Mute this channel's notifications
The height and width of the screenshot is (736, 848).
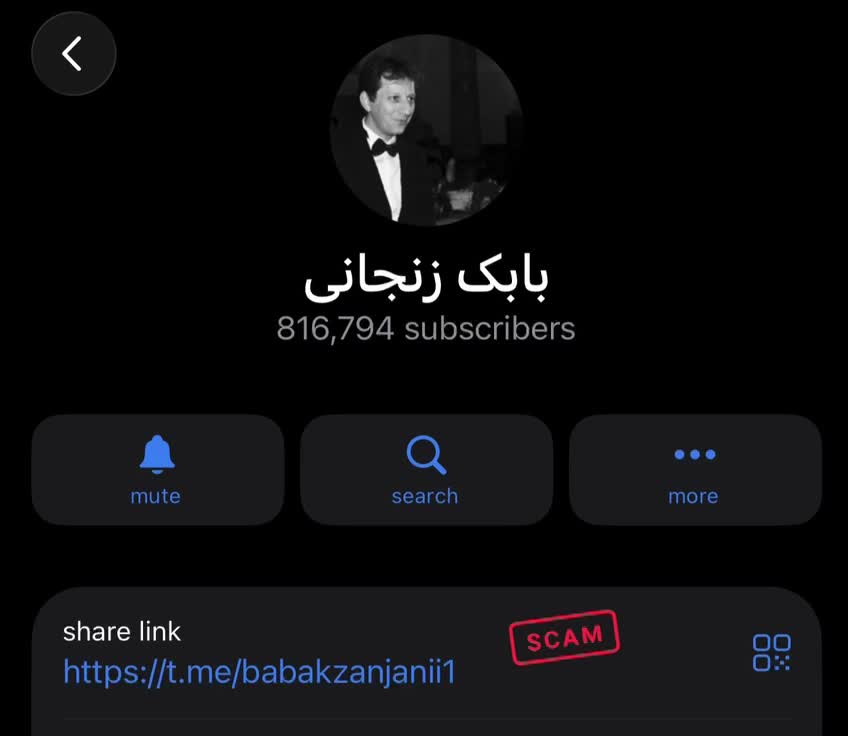[157, 470]
